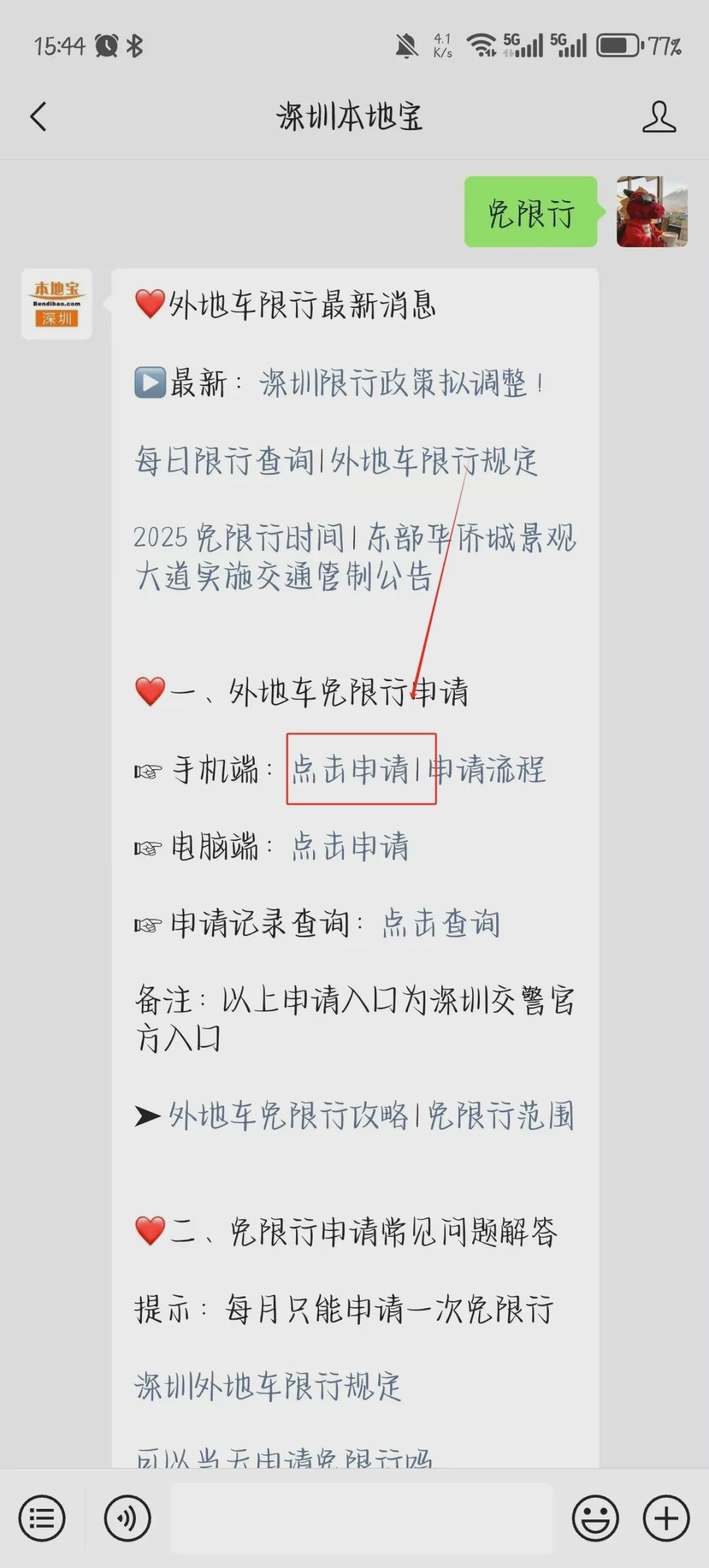Open the 申请流程 link

point(487,769)
